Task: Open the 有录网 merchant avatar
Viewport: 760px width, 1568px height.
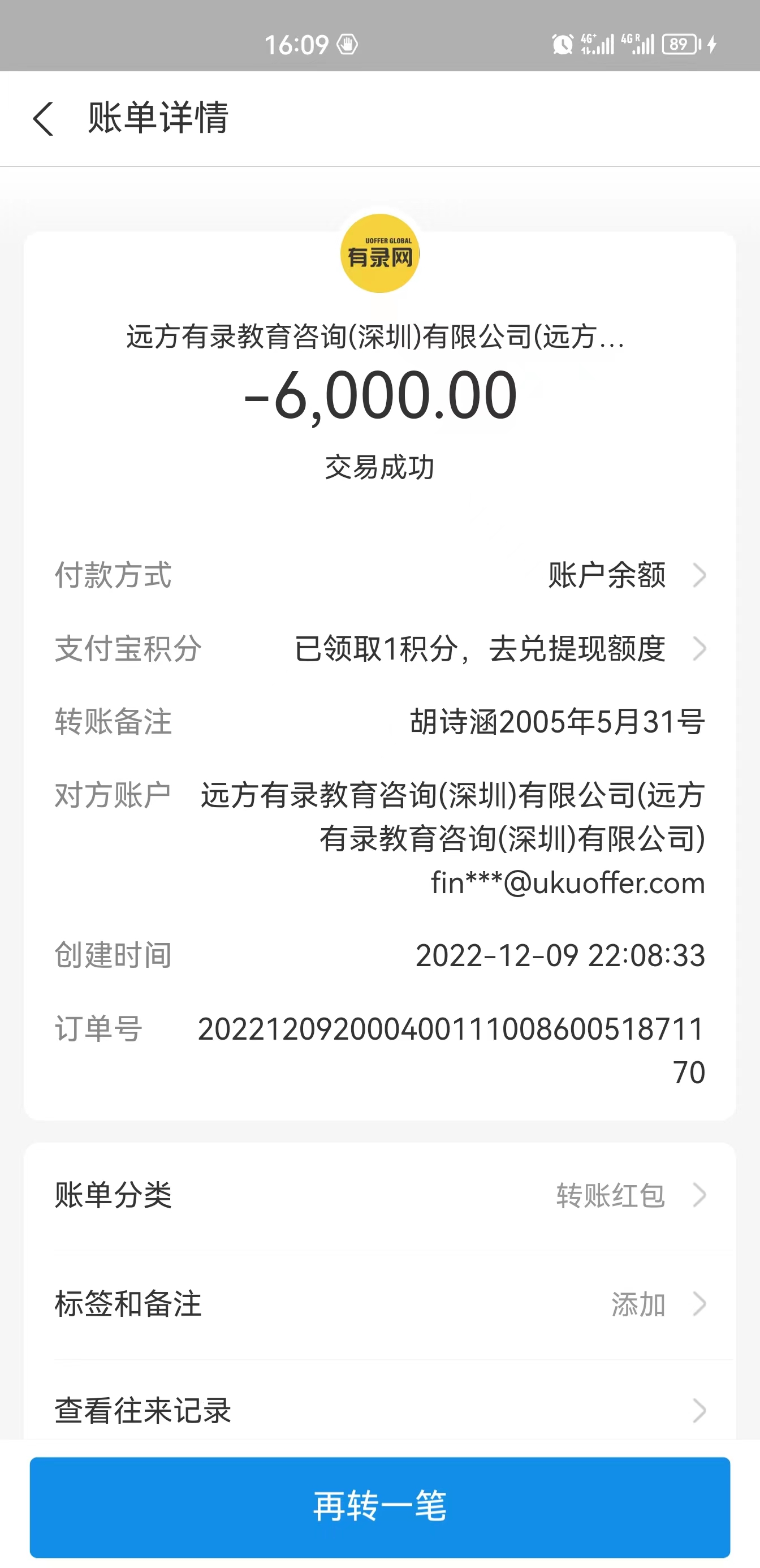Action: coord(379,253)
